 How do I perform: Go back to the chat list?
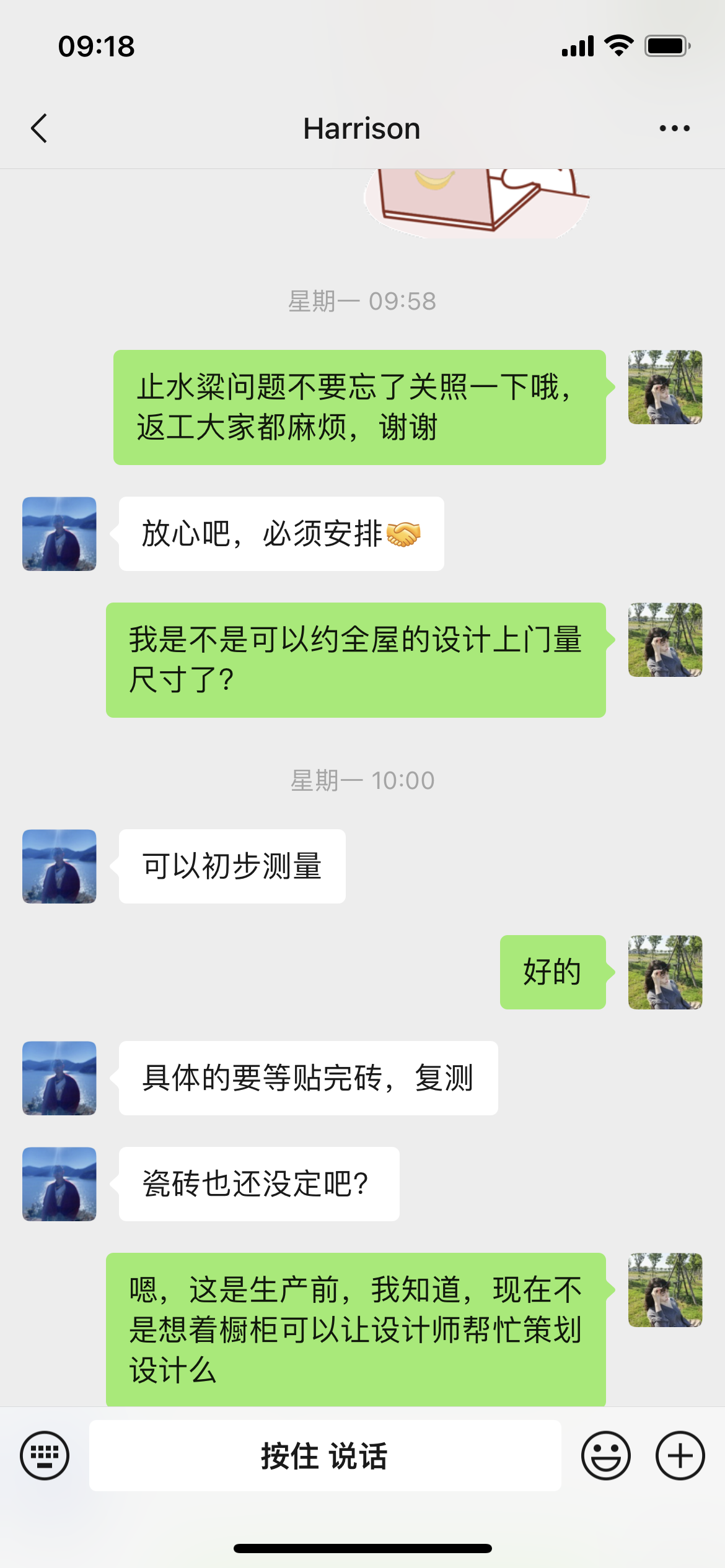[x=39, y=128]
